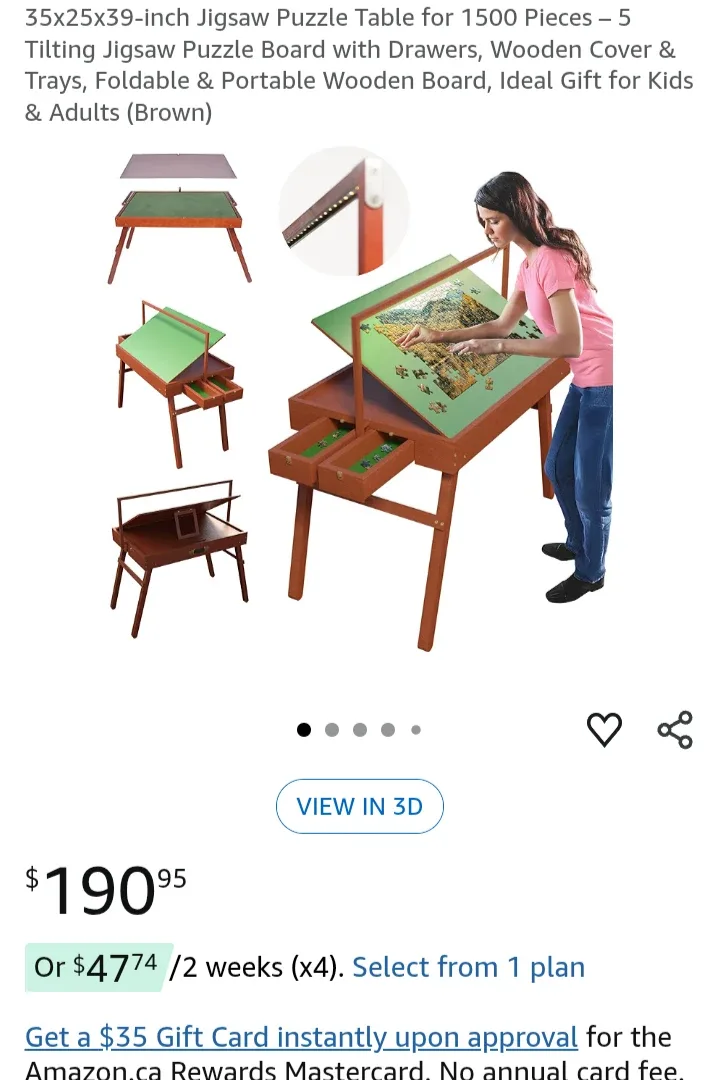
Task: Open the $35 Gift Card approval offer
Action: coord(300,1037)
